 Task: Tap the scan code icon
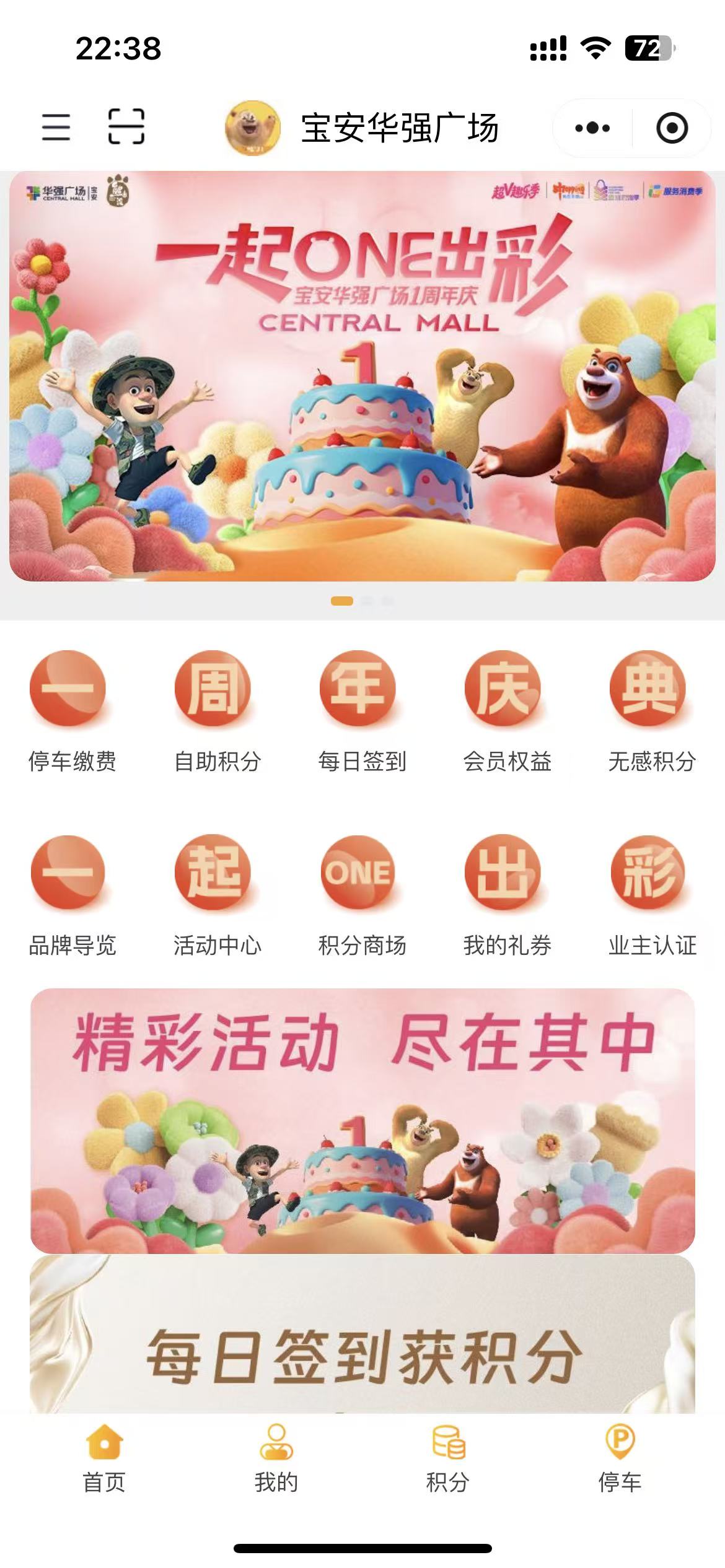coord(126,126)
